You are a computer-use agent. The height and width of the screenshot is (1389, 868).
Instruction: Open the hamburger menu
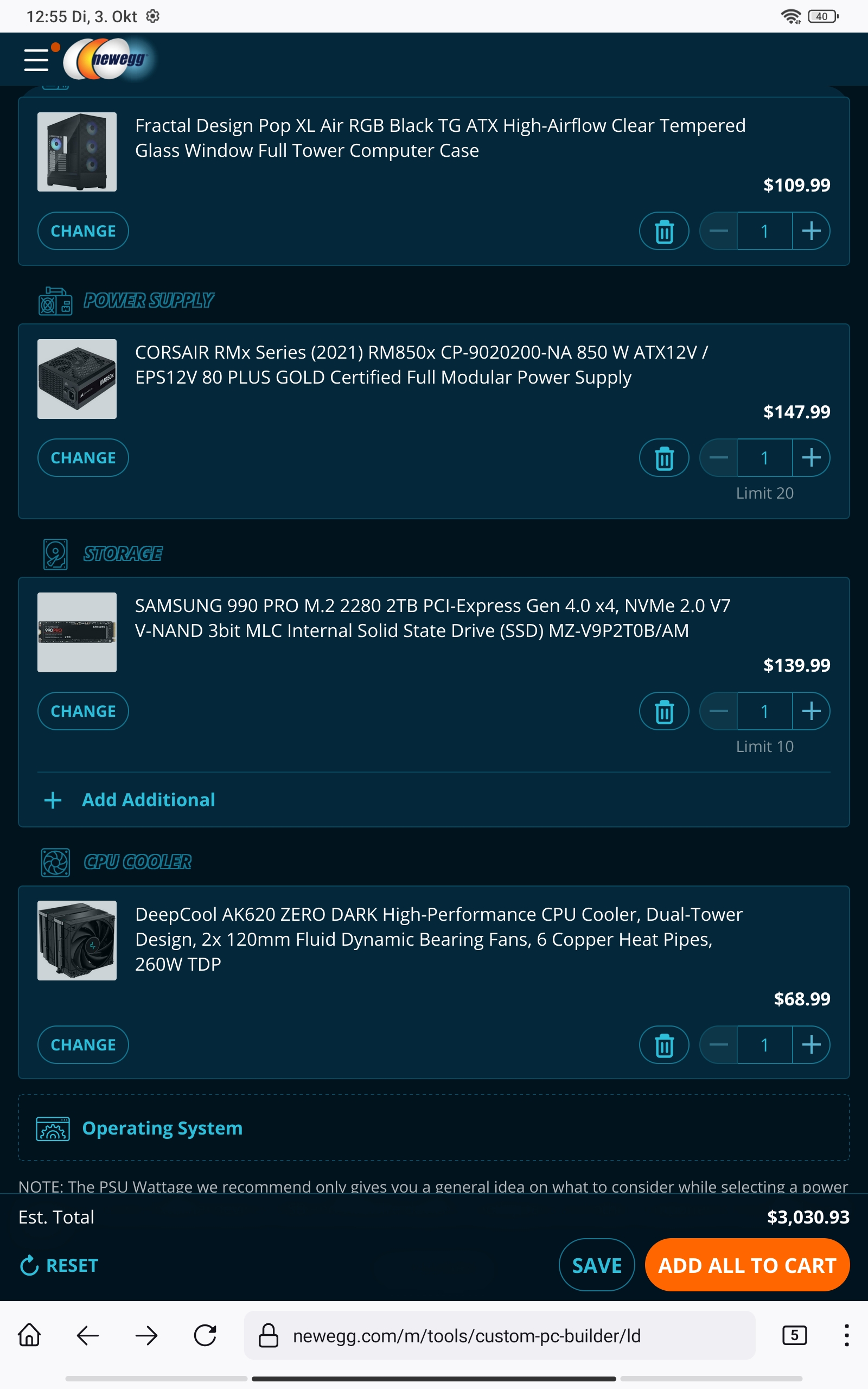point(36,60)
